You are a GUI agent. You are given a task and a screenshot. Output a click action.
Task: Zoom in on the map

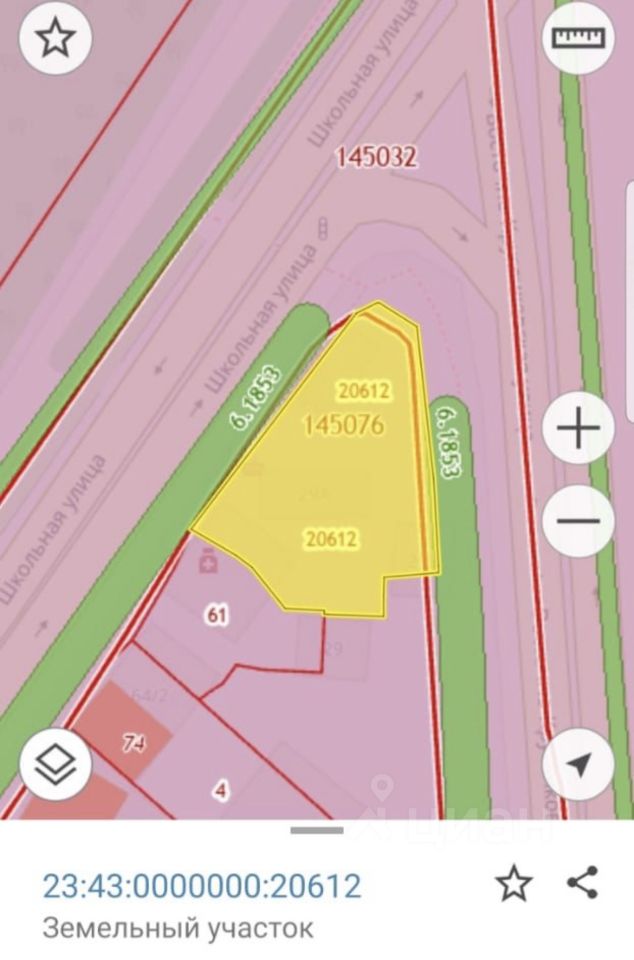[578, 430]
